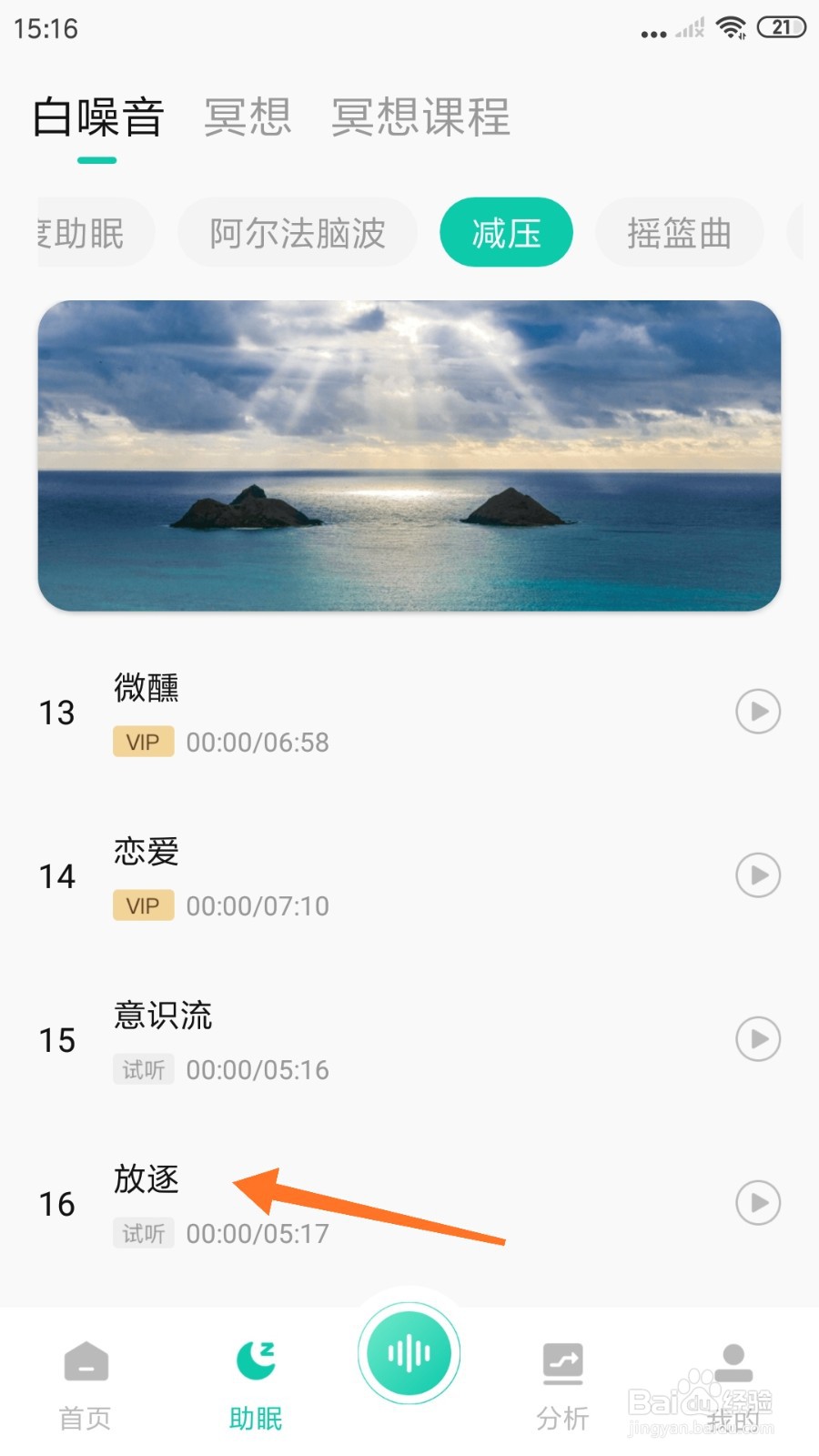Select the 阿尔法脑波 chip
The height and width of the screenshot is (1456, 819).
click(x=298, y=233)
